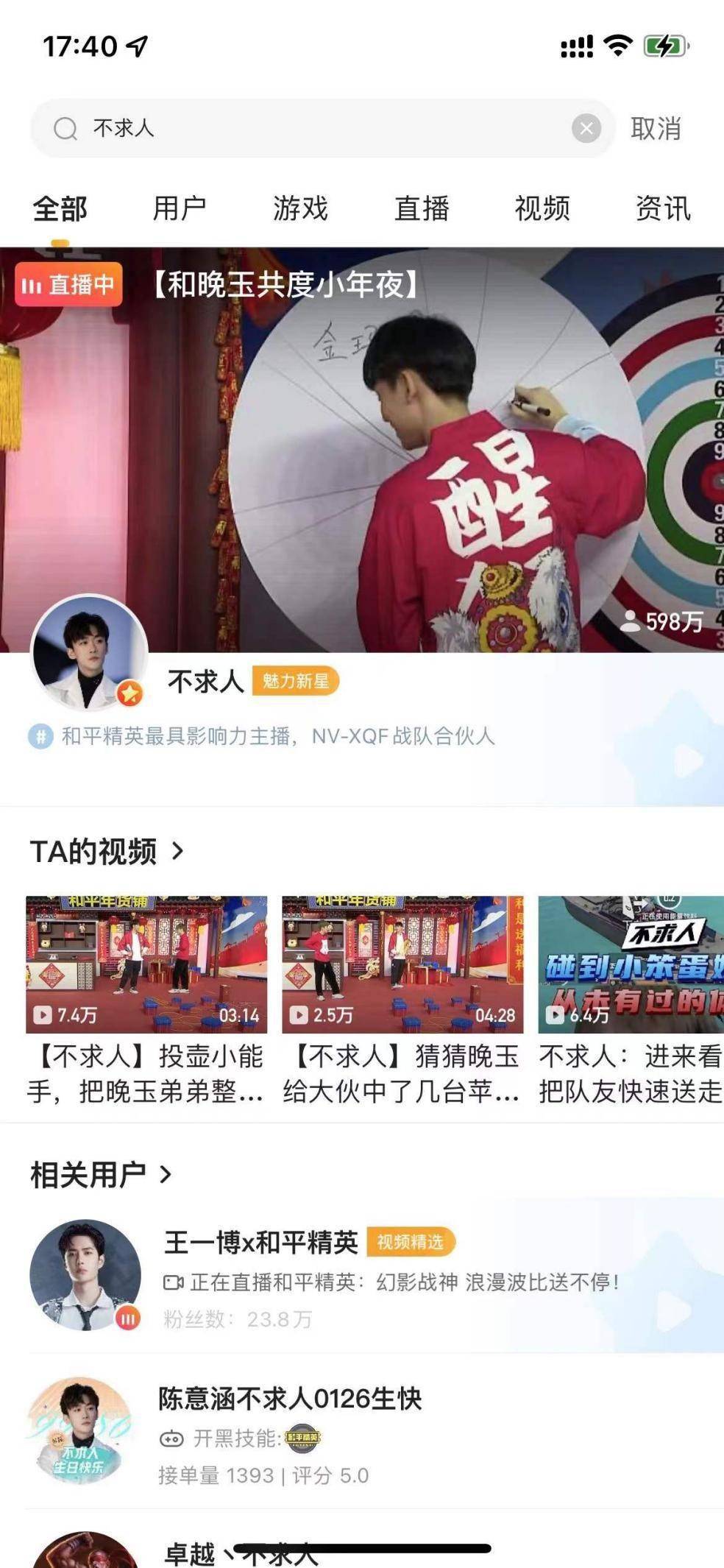Switch to the 视频 tab
This screenshot has width=724, height=1568.
[x=542, y=208]
